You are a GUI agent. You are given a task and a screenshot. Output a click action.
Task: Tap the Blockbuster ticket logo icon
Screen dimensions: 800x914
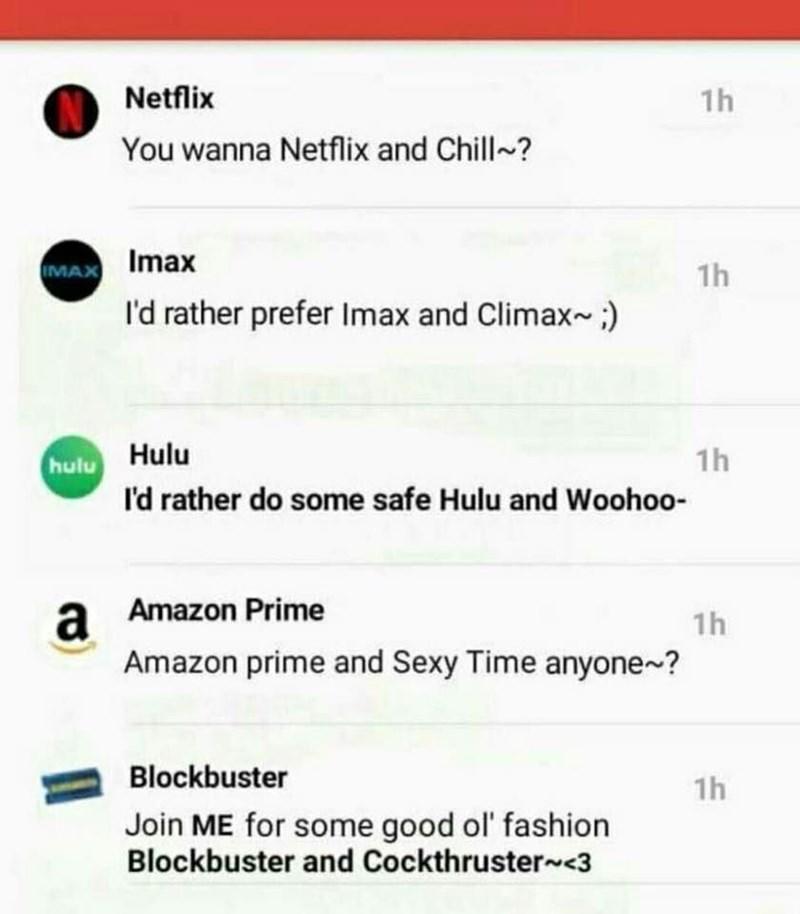coord(68,786)
